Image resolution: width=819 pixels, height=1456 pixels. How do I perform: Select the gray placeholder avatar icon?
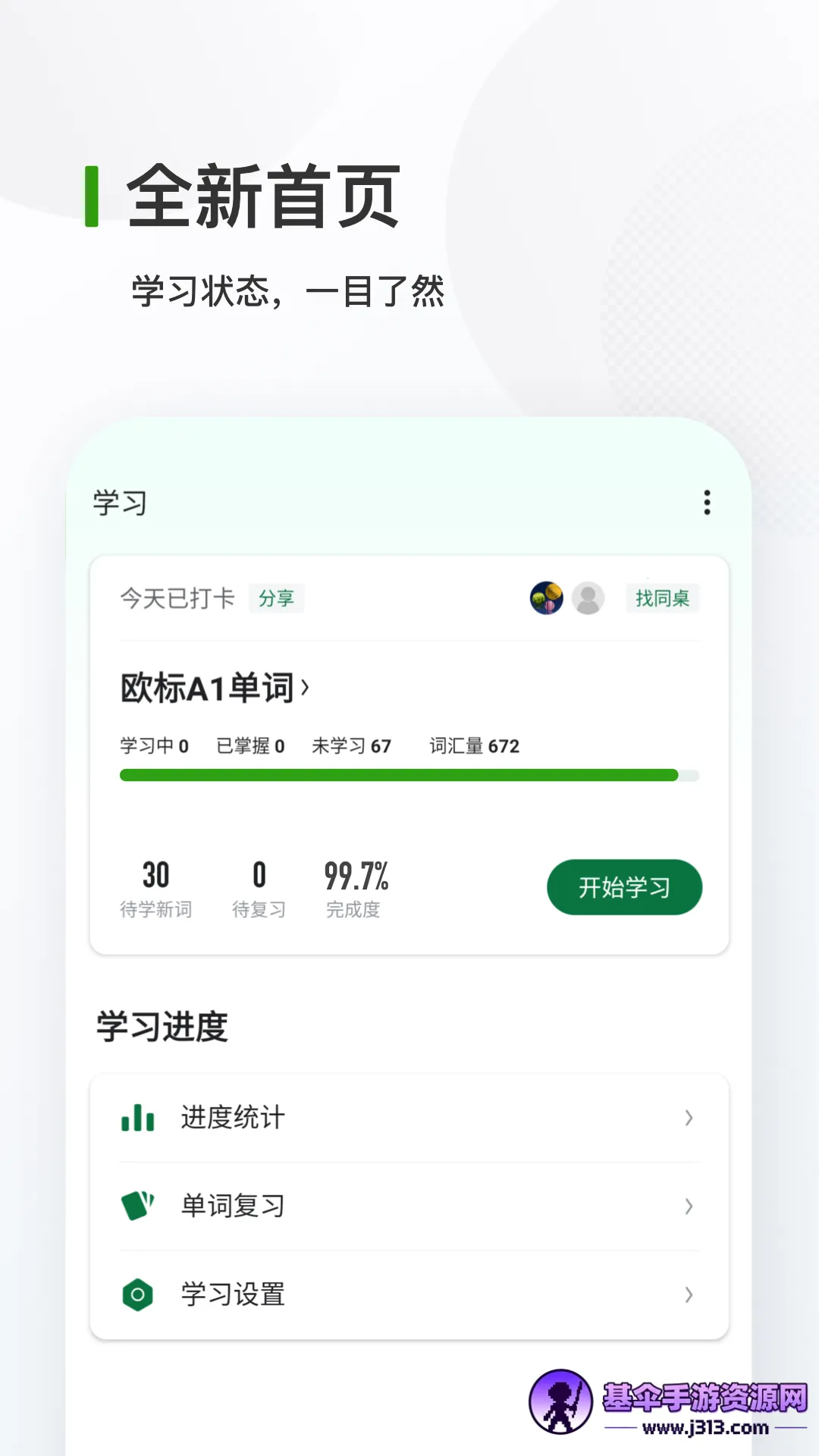coord(589,598)
